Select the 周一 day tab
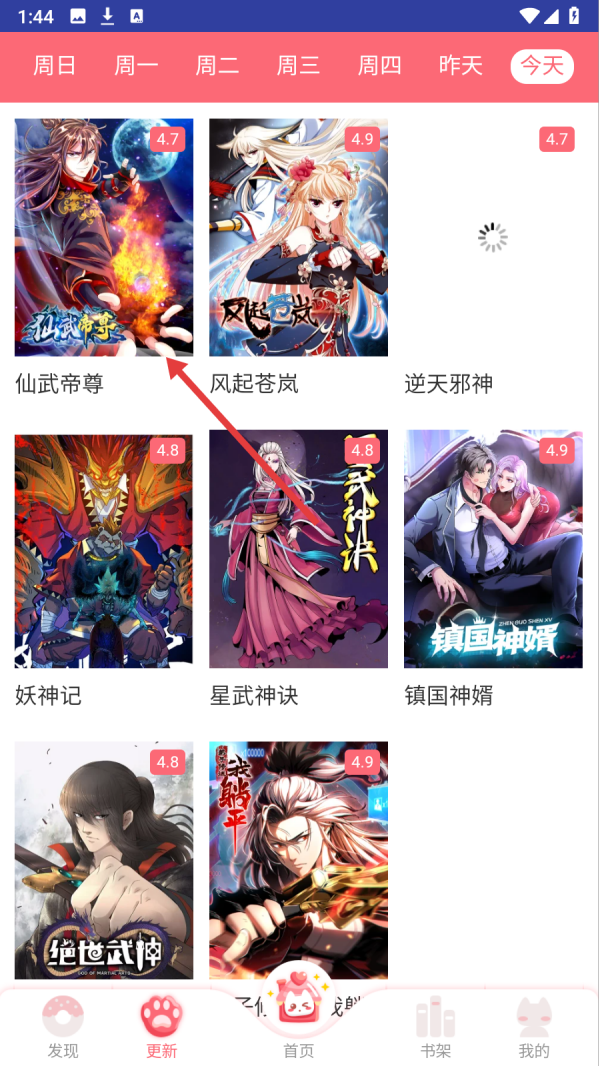This screenshot has height=1066, width=600. pos(136,67)
